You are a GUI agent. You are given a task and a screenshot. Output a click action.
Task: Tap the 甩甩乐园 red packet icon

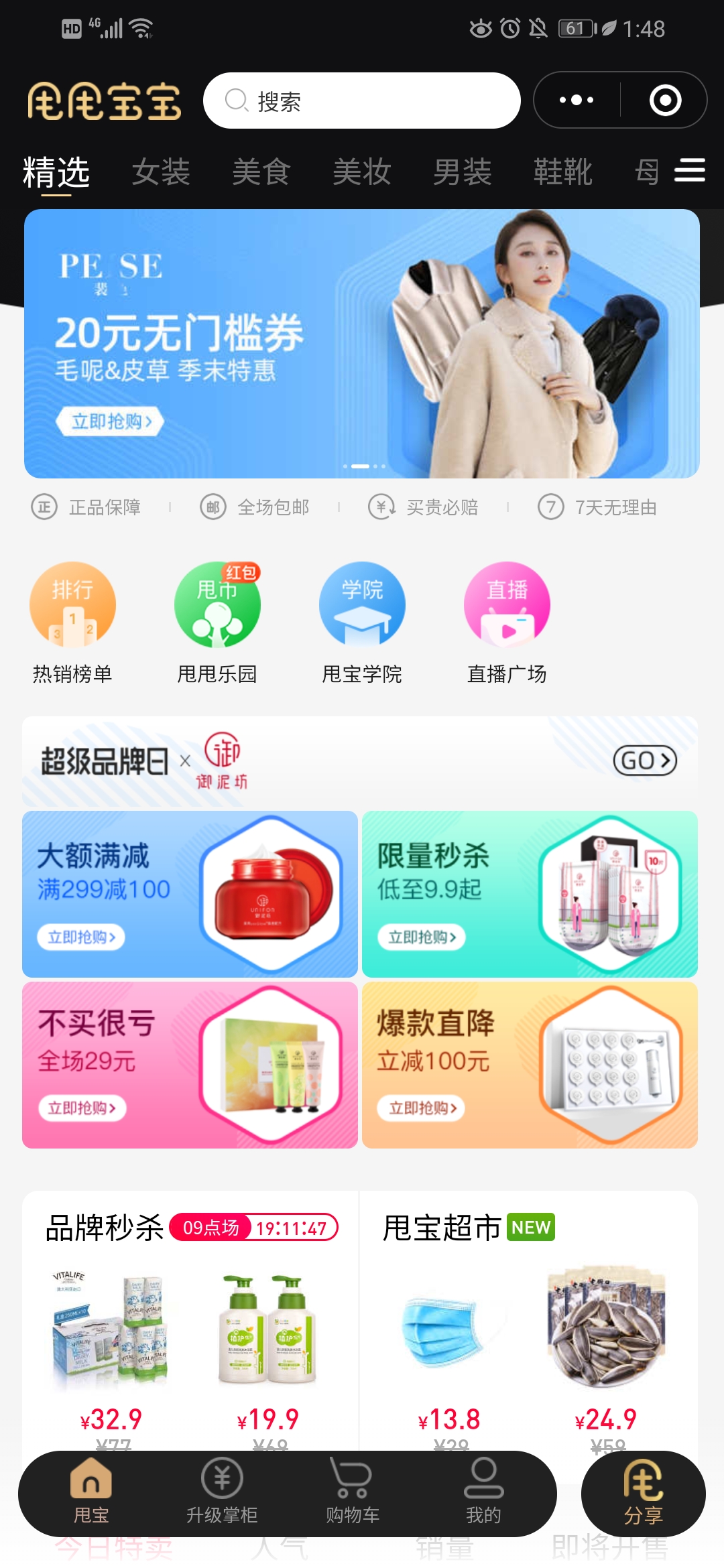click(219, 604)
